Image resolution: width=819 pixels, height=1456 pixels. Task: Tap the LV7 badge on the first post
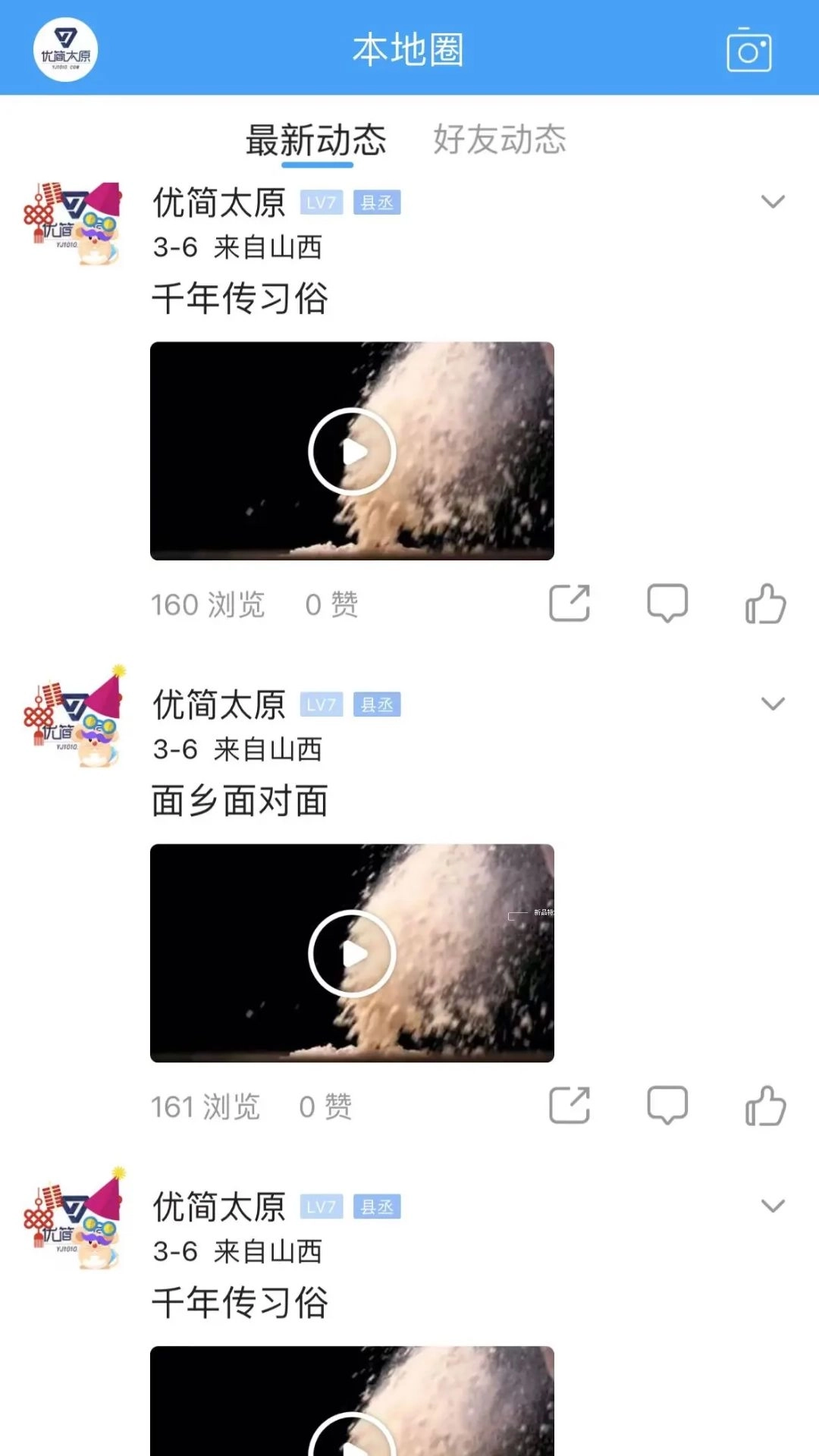pos(320,202)
